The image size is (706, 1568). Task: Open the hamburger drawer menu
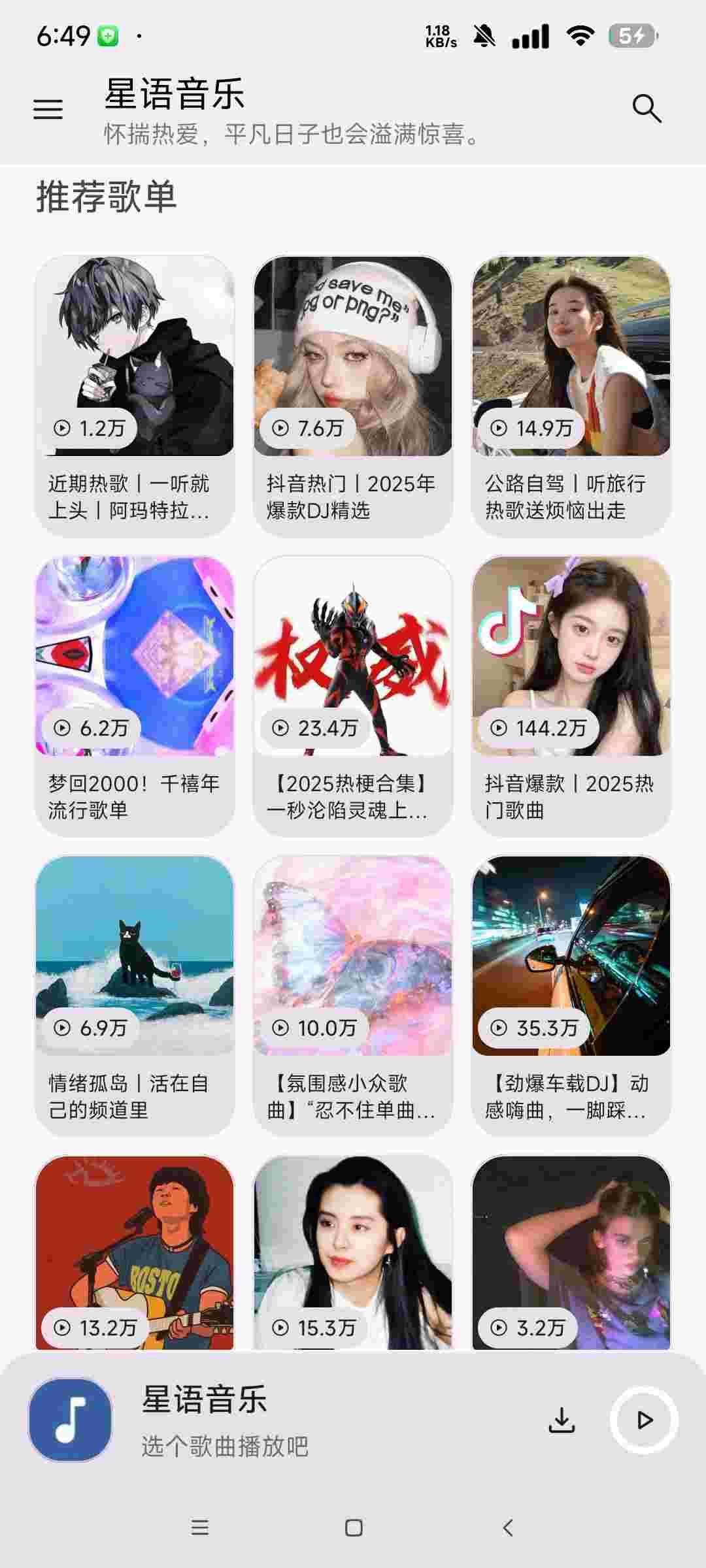48,109
